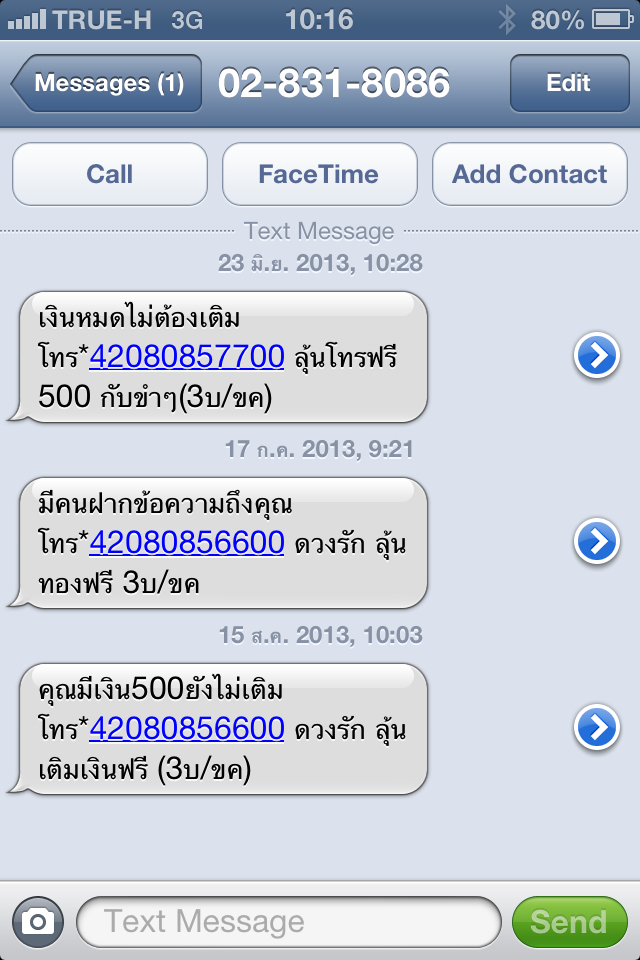Tap the 42080856600 link in 15 ส.ค. message
Image resolution: width=640 pixels, height=960 pixels.
pyautogui.click(x=187, y=729)
